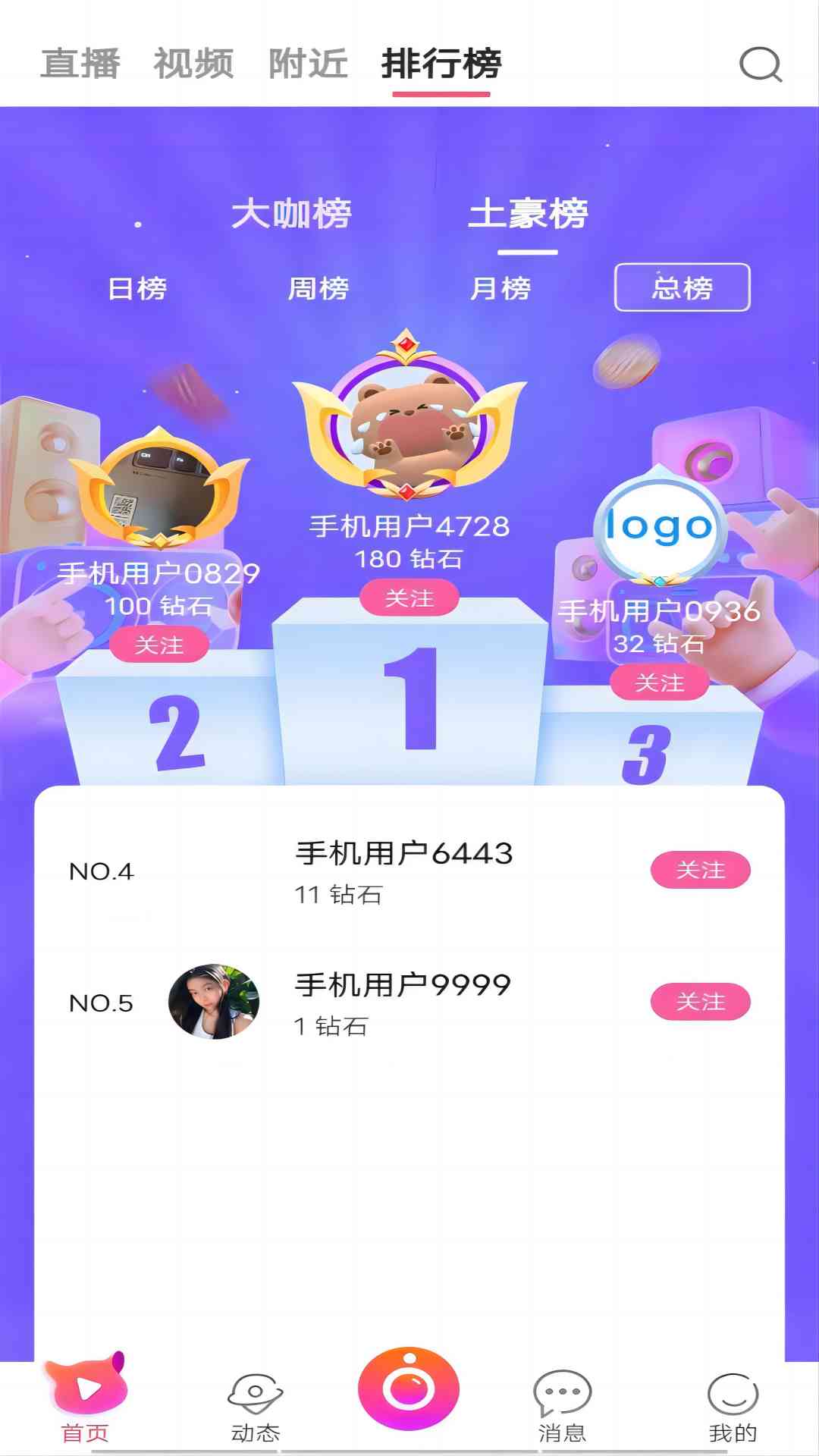Open 手机用户9999's avatar
The image size is (819, 1456).
(x=214, y=1002)
